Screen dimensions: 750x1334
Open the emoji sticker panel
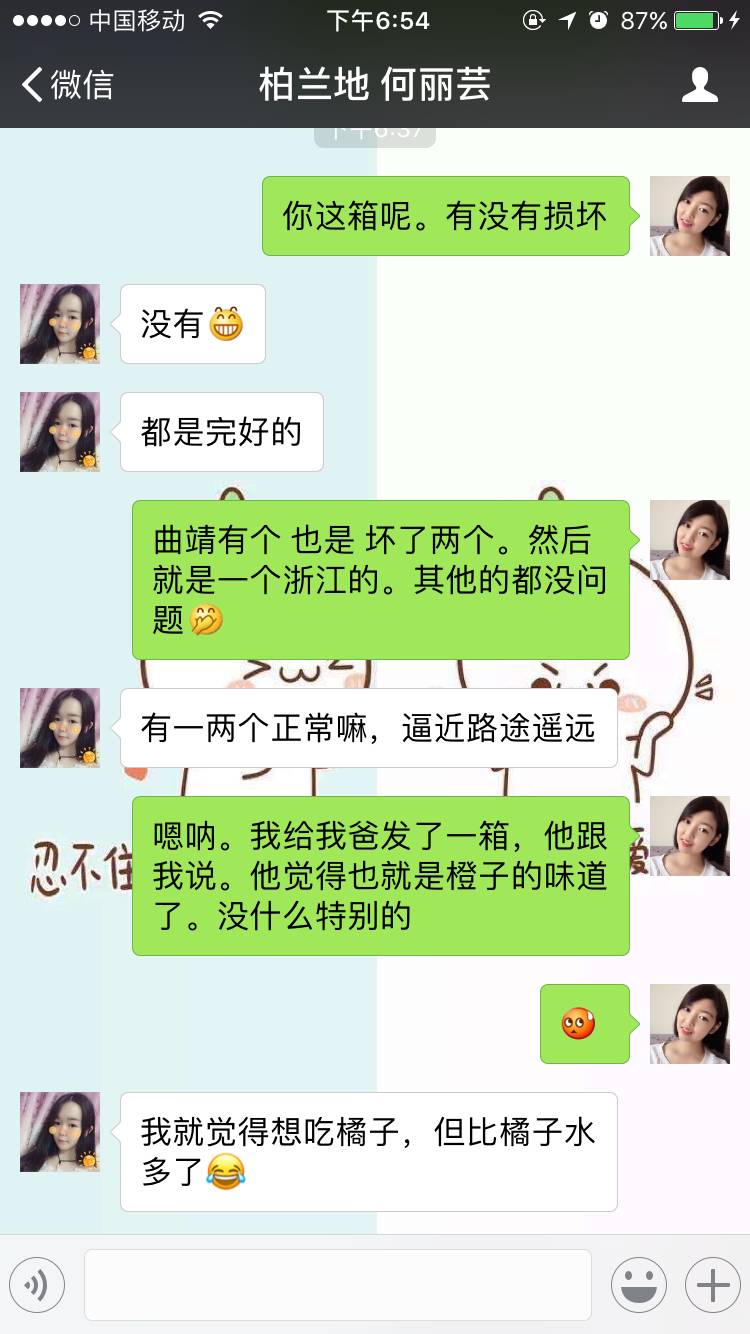pos(638,1285)
